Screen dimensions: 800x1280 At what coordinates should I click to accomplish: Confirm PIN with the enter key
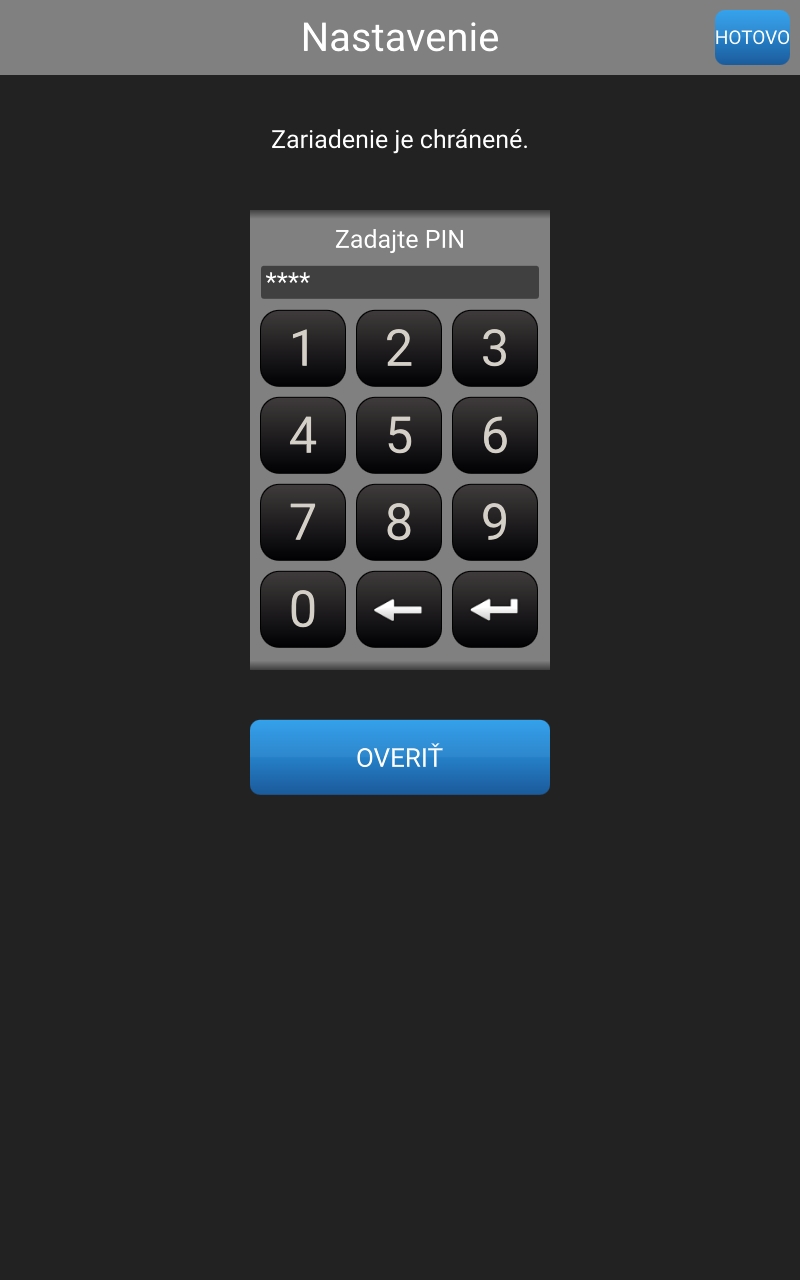point(495,609)
